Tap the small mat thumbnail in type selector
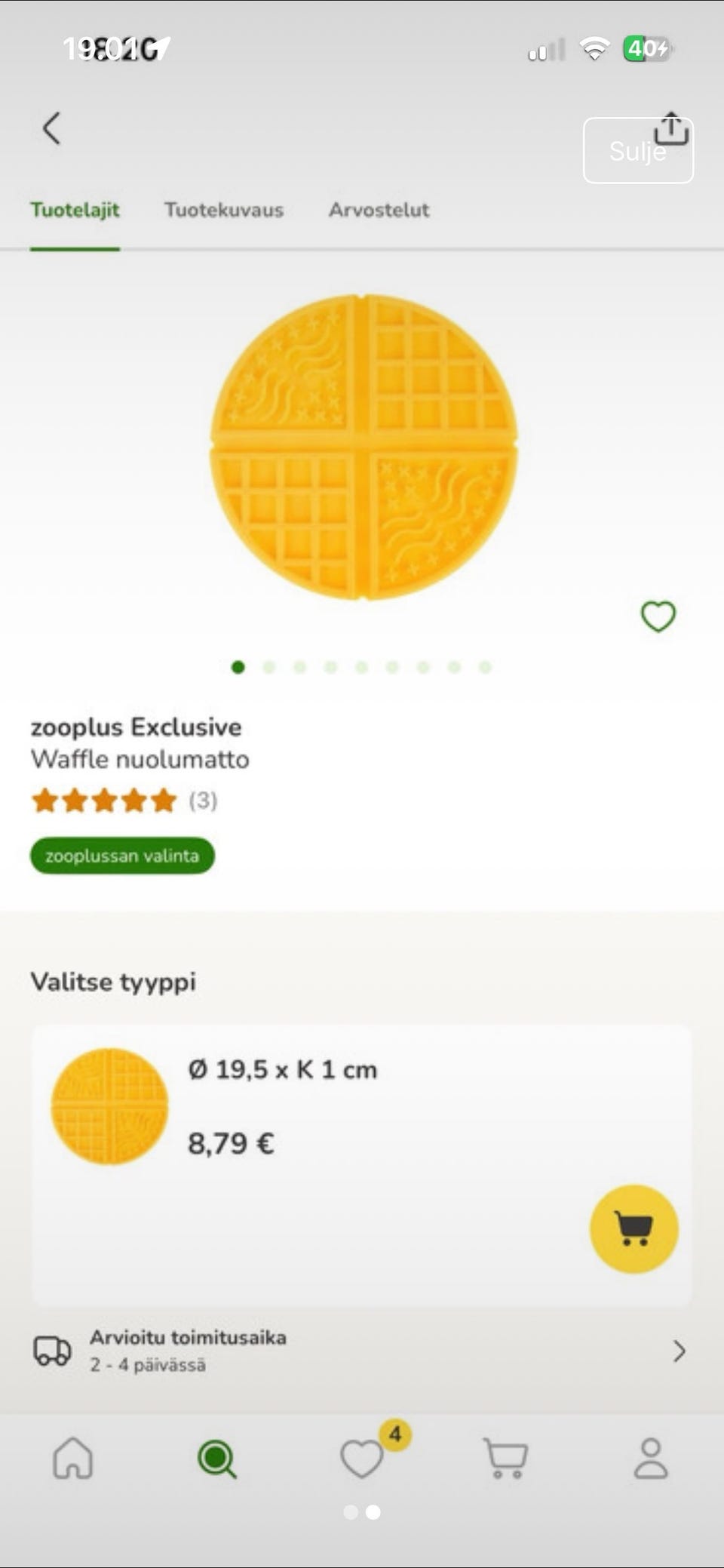 pos(112,1105)
